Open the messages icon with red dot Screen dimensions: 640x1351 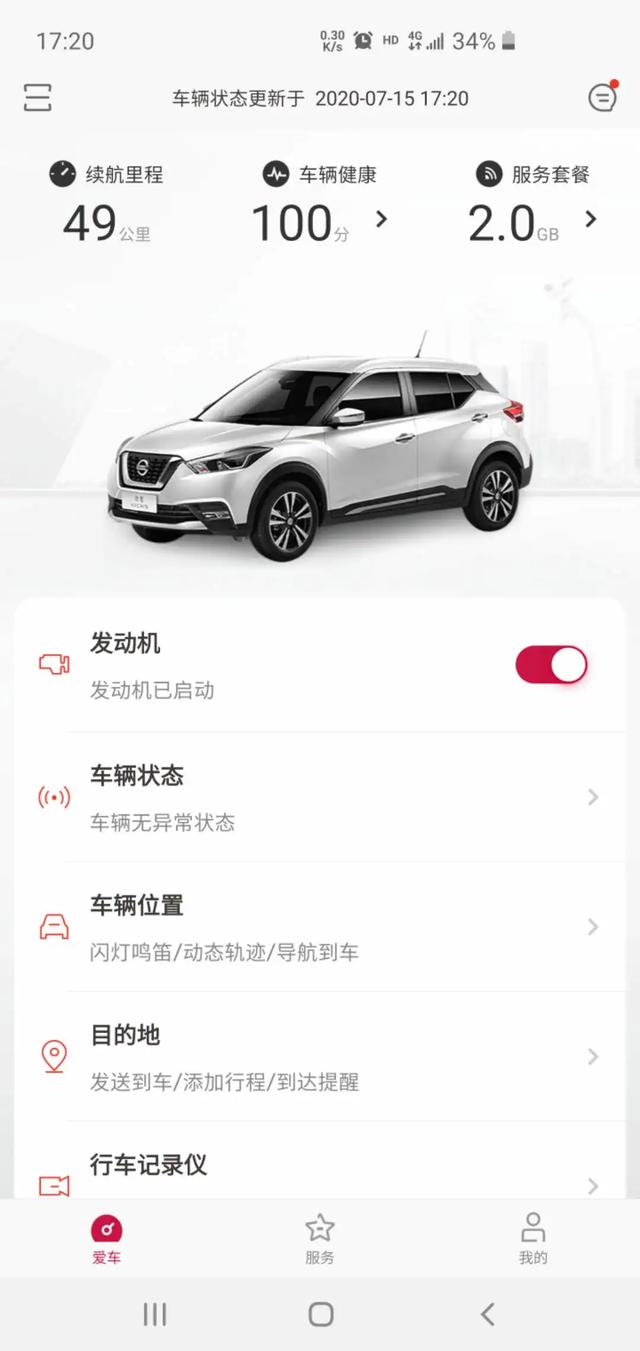[602, 97]
